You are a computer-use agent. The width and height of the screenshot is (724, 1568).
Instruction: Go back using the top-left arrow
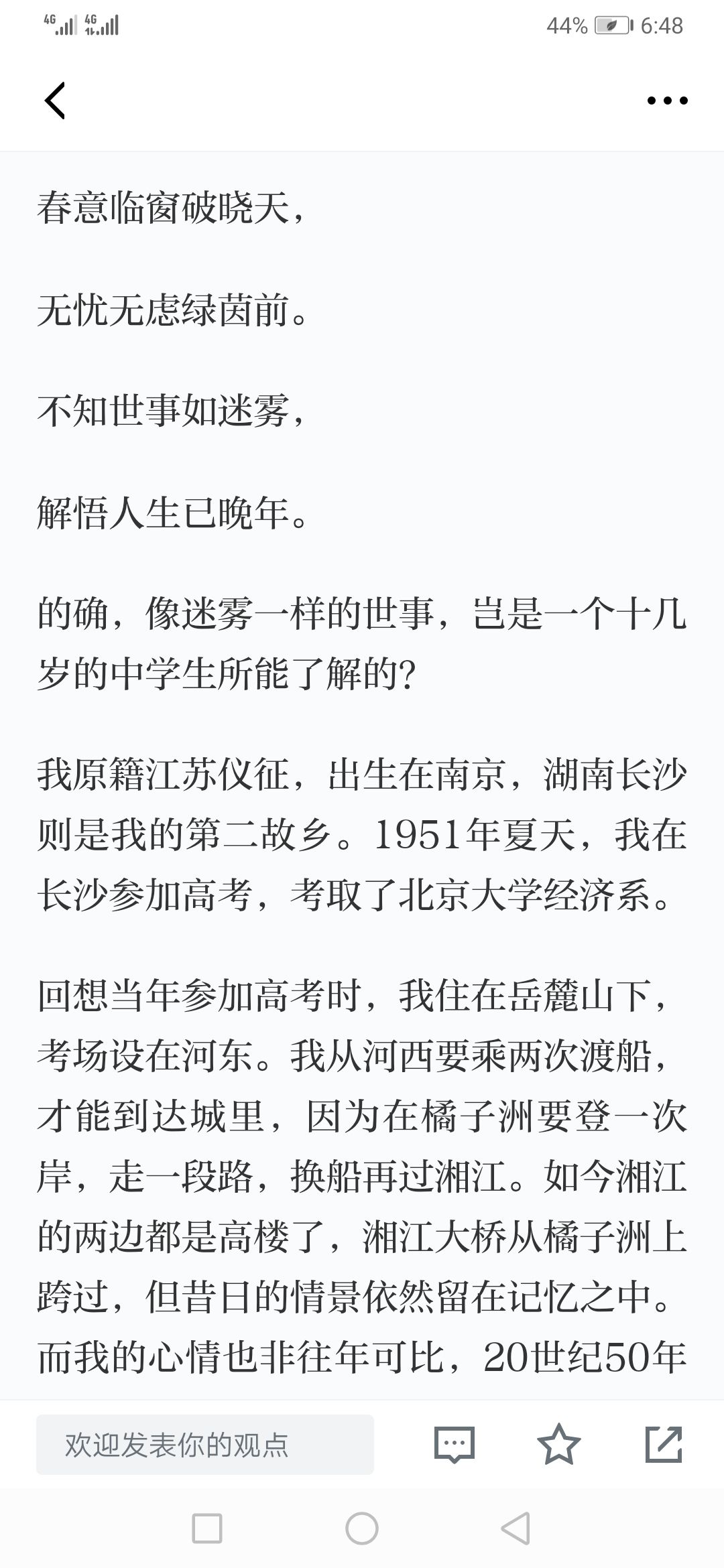tap(55, 101)
